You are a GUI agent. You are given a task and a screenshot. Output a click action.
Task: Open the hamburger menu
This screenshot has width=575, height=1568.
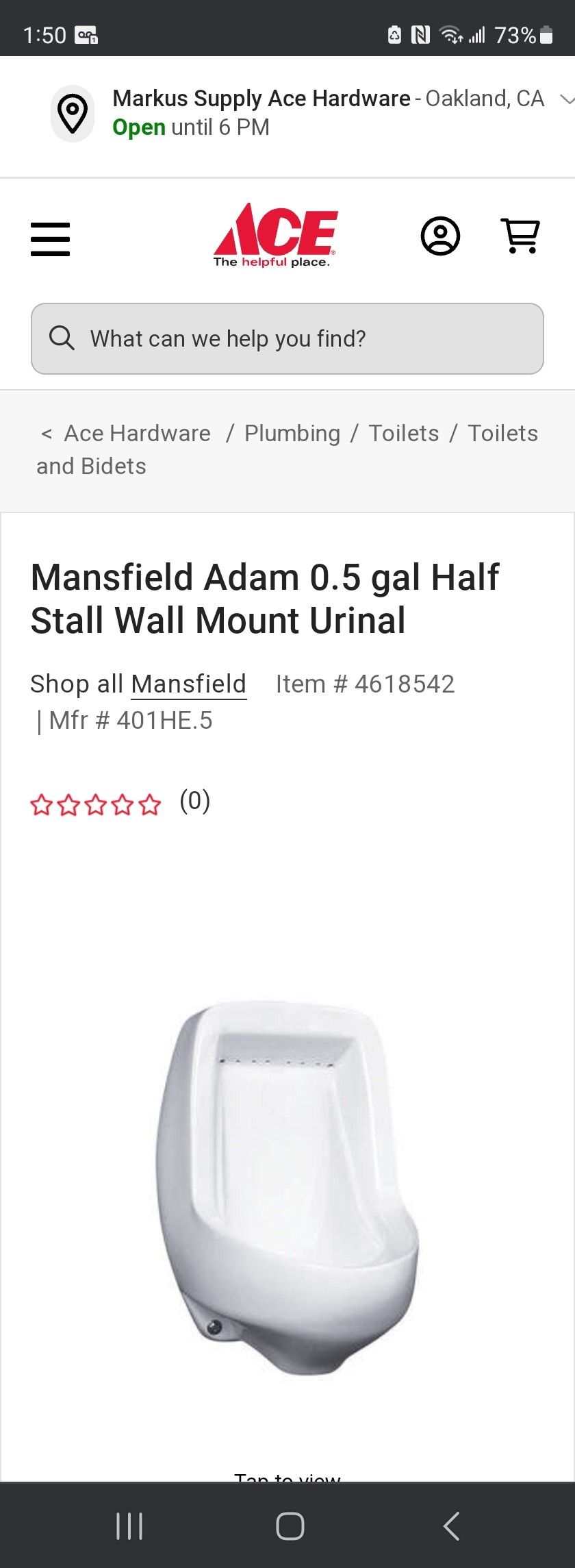50,239
